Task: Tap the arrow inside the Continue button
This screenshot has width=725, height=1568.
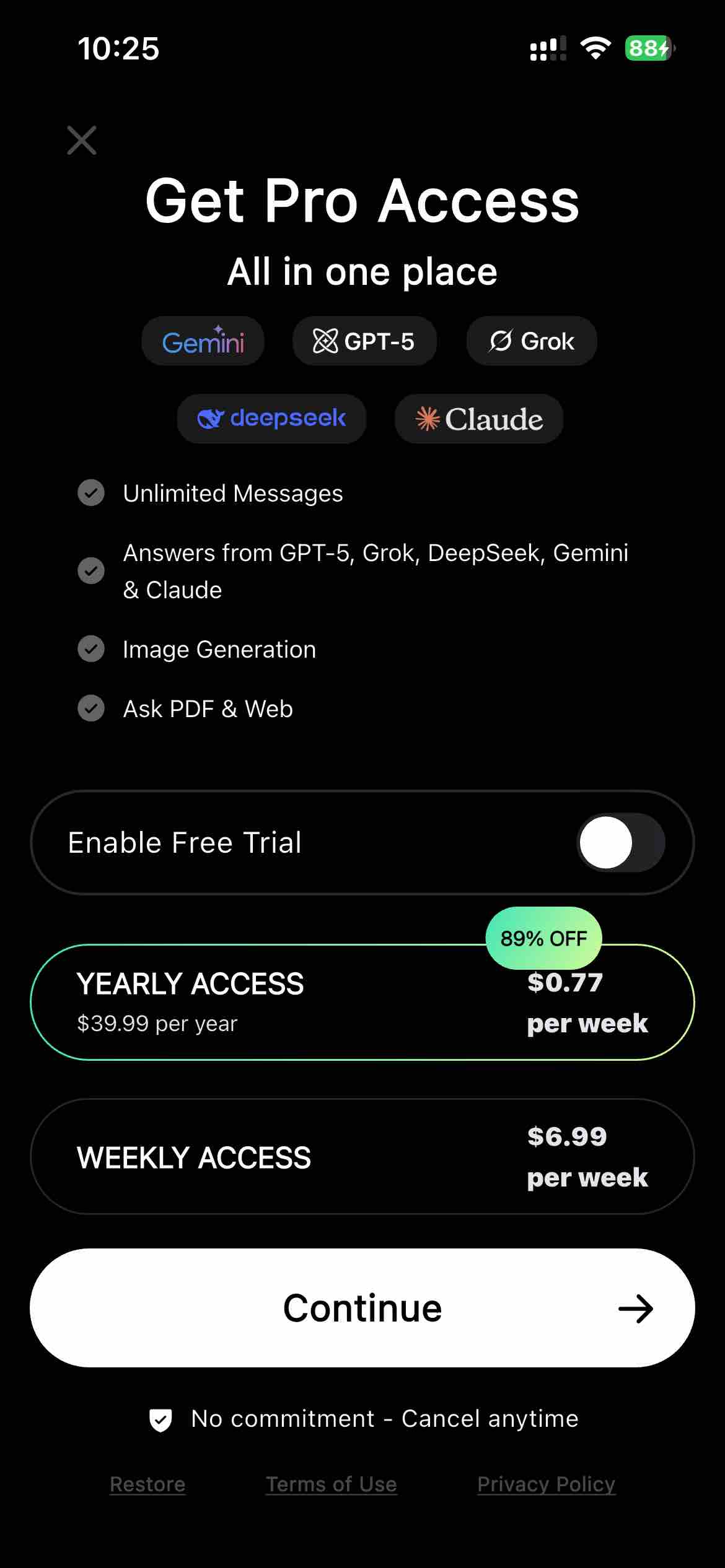Action: 636,1308
